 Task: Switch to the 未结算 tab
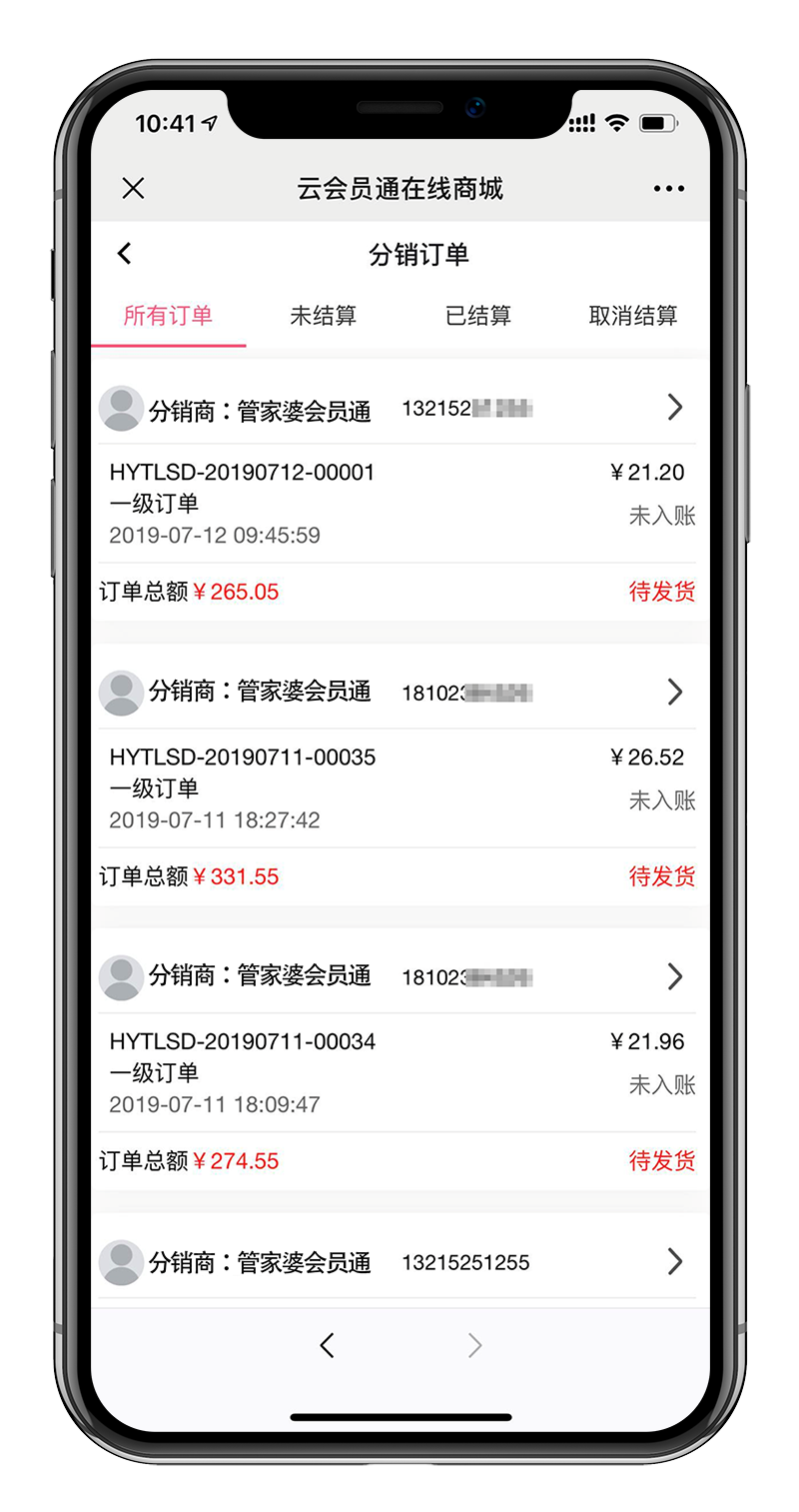tap(323, 316)
